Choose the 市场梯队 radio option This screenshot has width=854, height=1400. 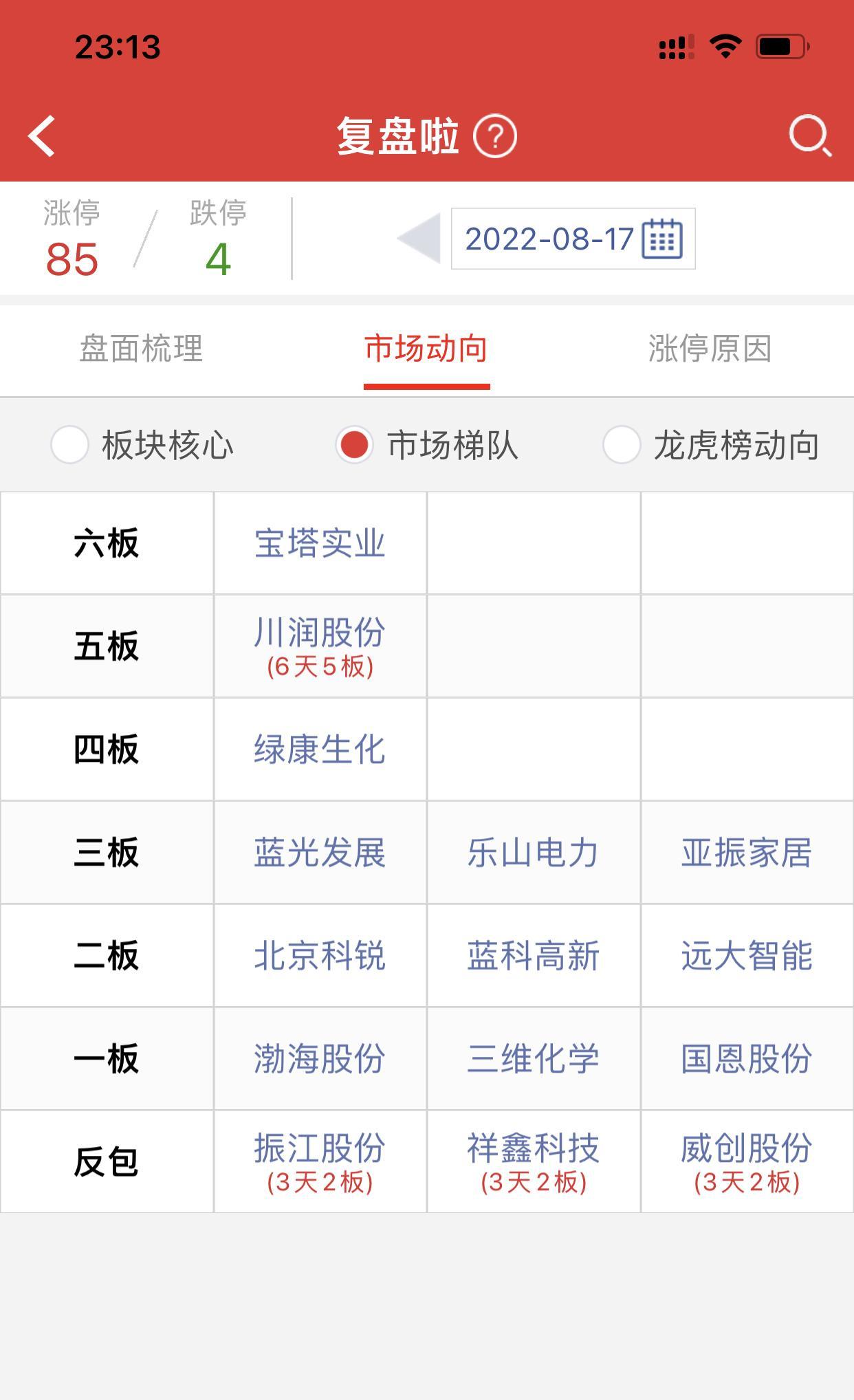click(426, 445)
